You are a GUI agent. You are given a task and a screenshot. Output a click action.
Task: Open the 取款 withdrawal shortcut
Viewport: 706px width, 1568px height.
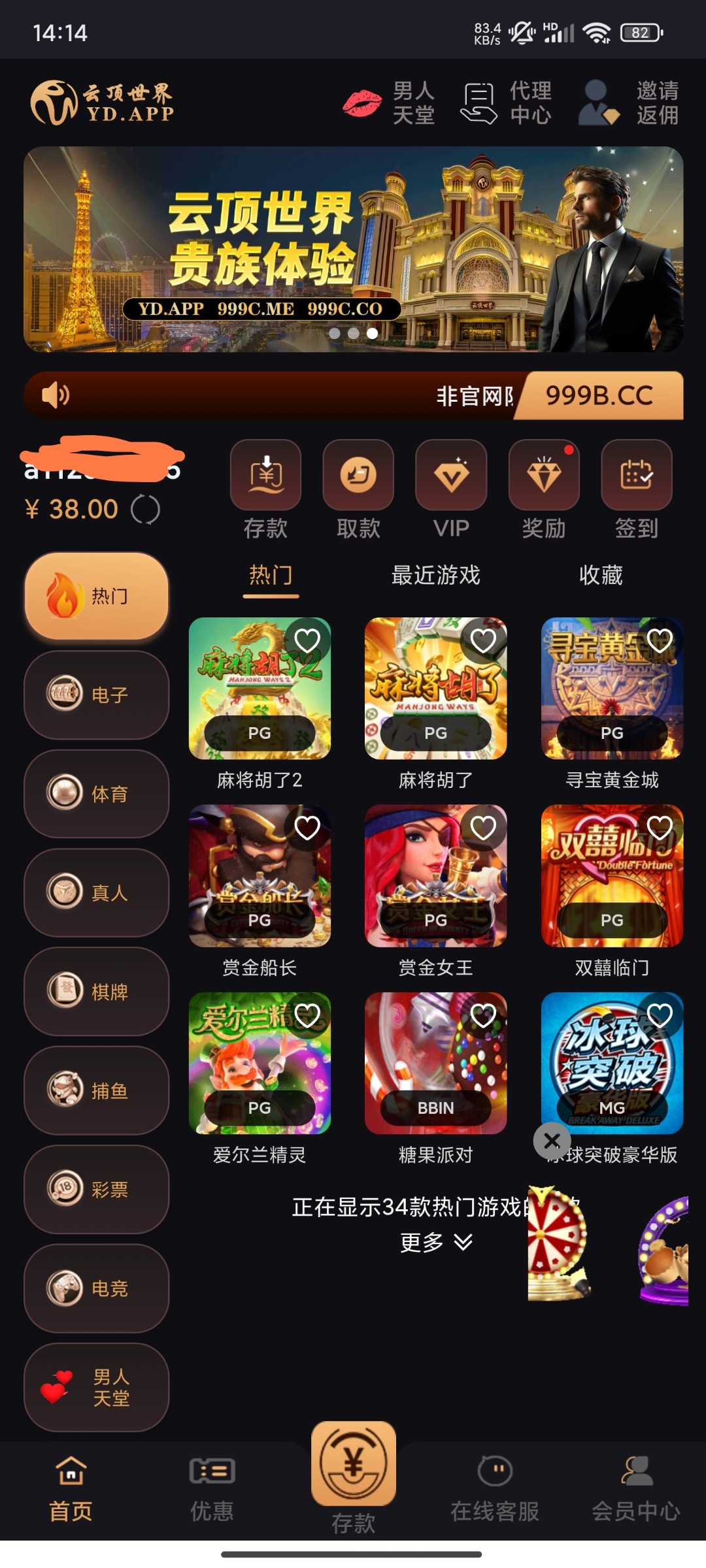[358, 476]
